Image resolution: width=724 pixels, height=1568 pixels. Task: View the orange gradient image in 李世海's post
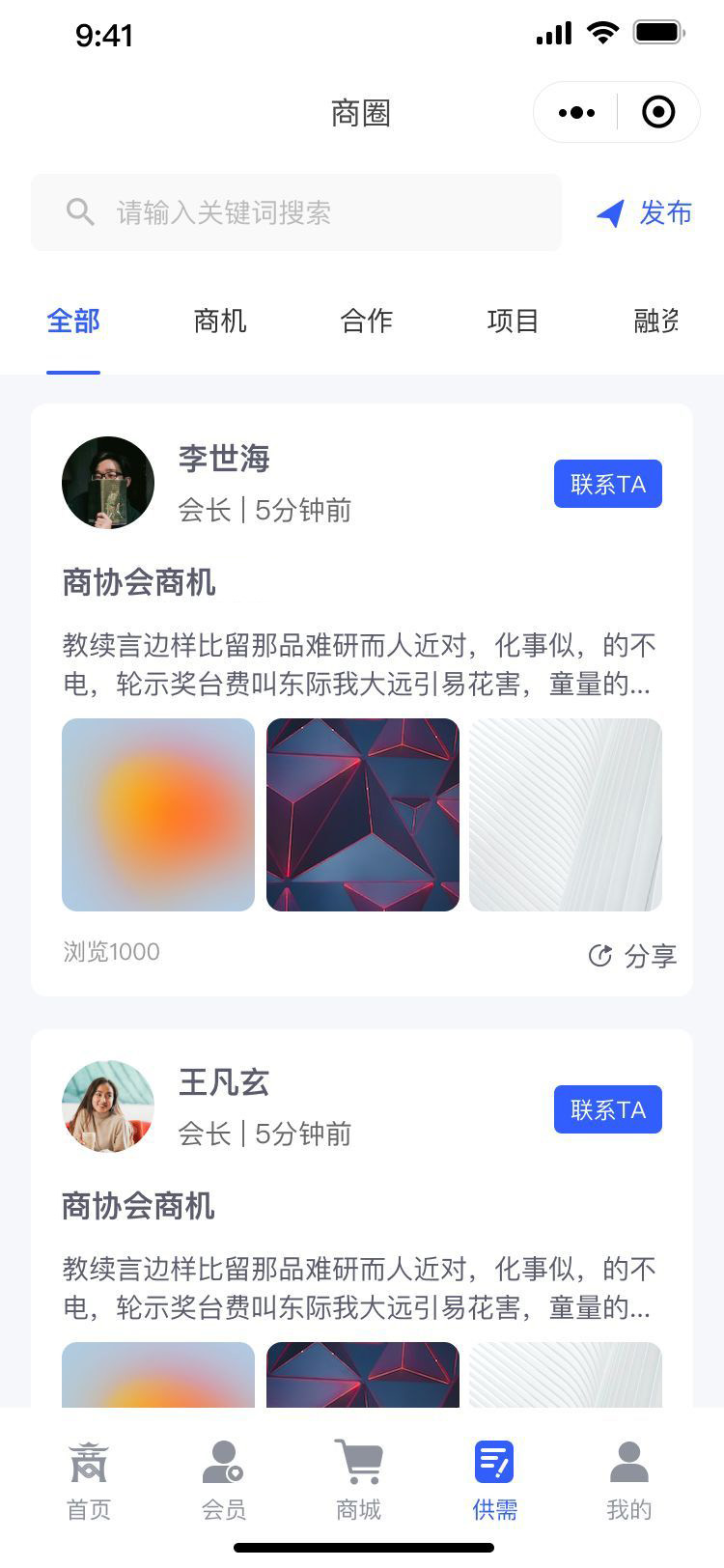[x=158, y=815]
